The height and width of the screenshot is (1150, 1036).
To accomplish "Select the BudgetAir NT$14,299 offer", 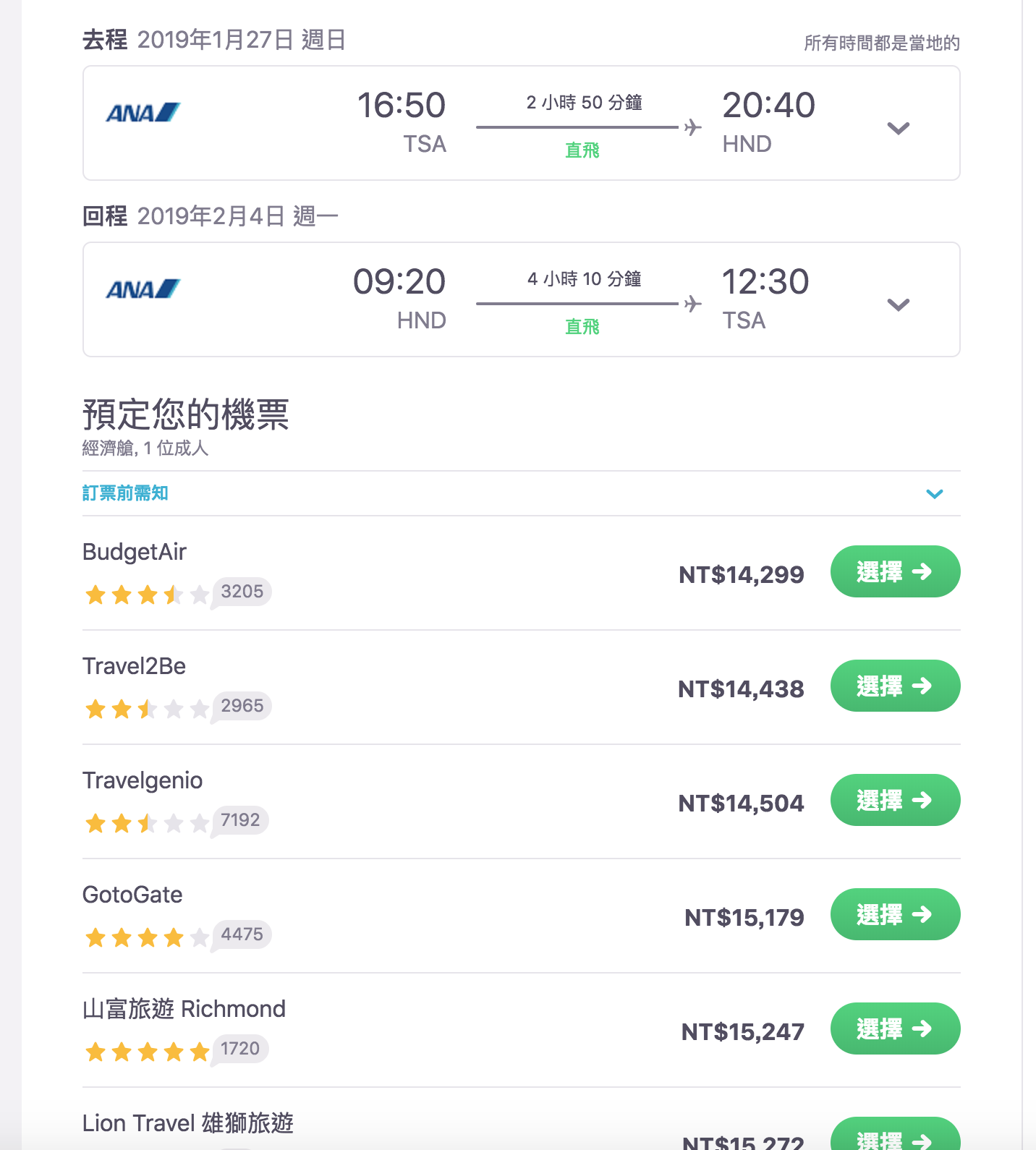I will [895, 571].
